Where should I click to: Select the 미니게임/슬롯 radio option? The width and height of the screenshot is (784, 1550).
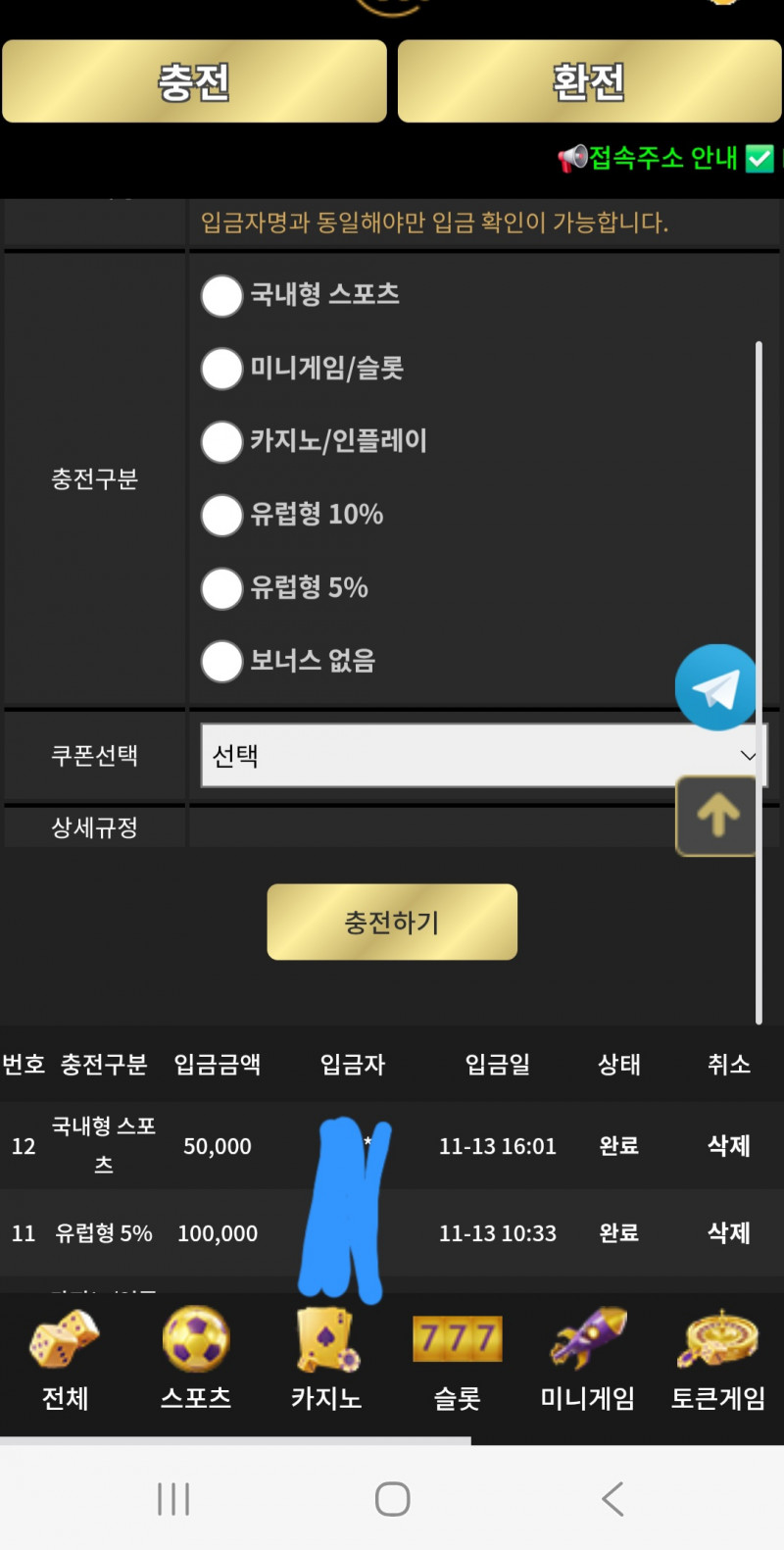(222, 369)
